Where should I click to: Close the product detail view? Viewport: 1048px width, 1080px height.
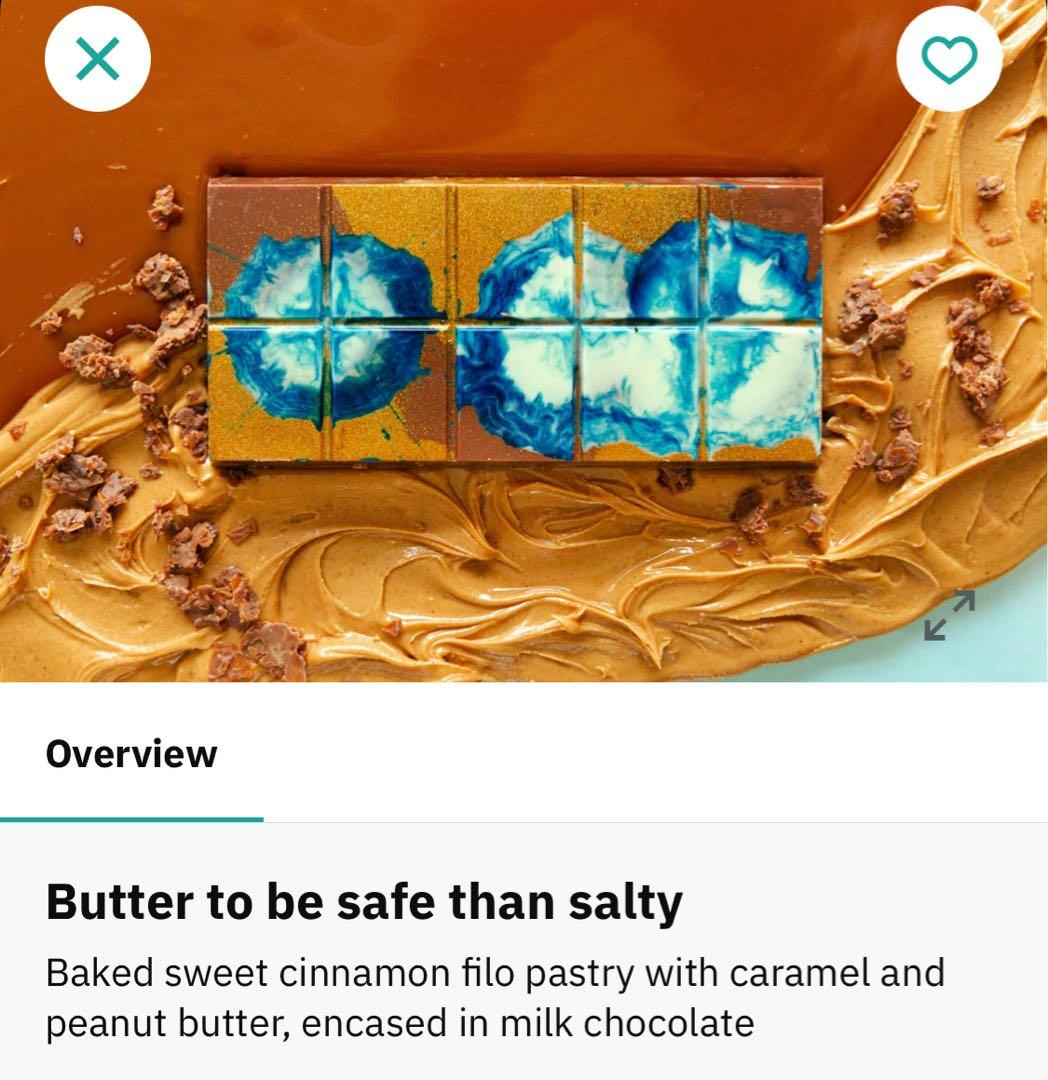click(97, 59)
